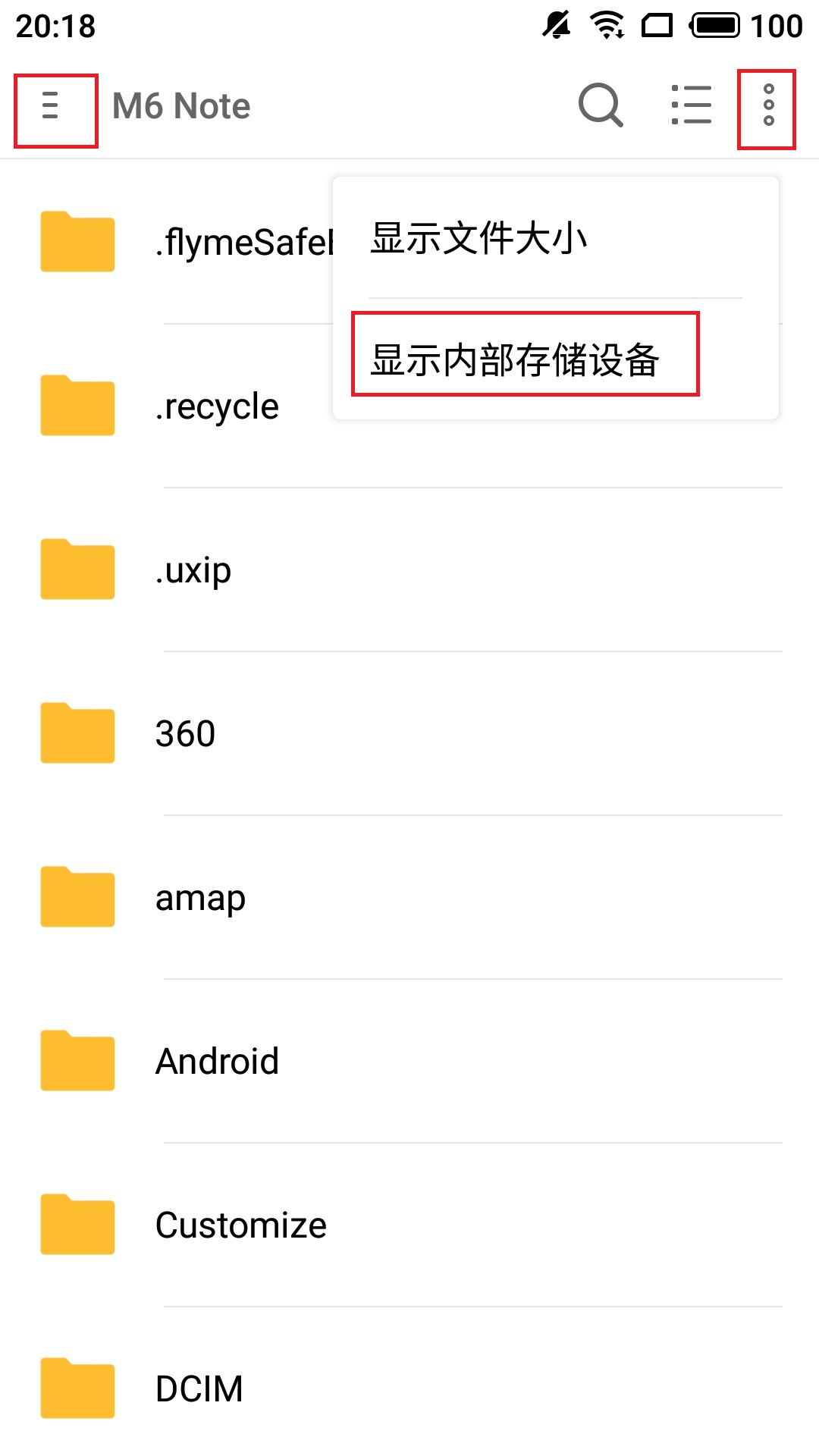Open the search icon in the toolbar
This screenshot has height=1456, width=819.
click(x=599, y=106)
